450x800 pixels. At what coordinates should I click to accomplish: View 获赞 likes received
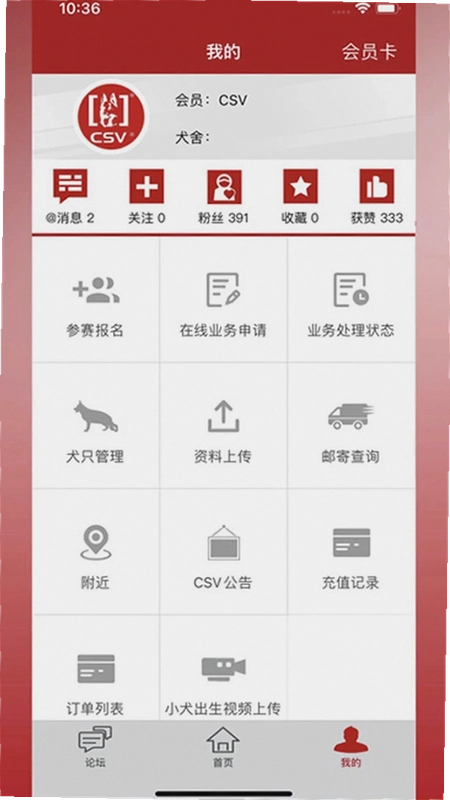377,197
